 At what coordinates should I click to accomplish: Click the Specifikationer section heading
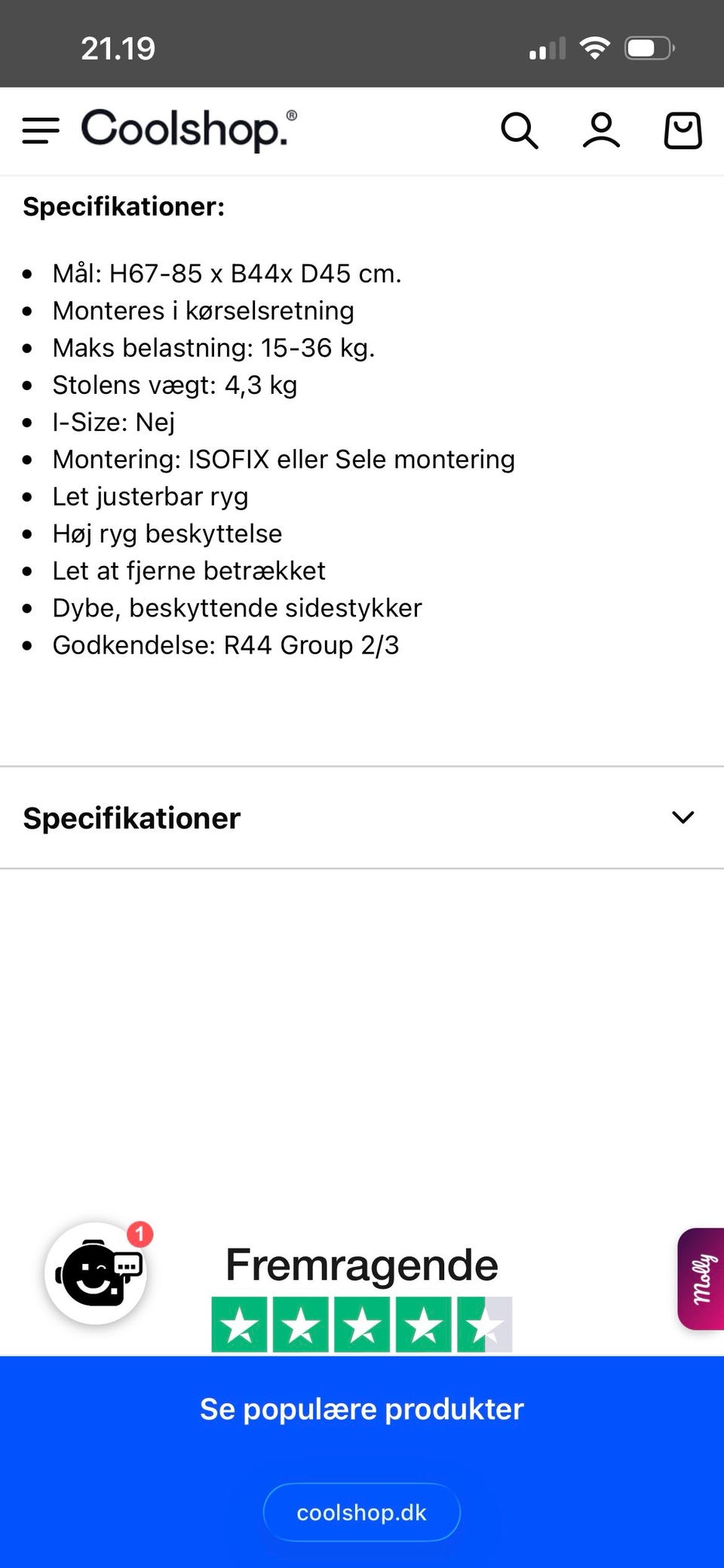pos(131,817)
